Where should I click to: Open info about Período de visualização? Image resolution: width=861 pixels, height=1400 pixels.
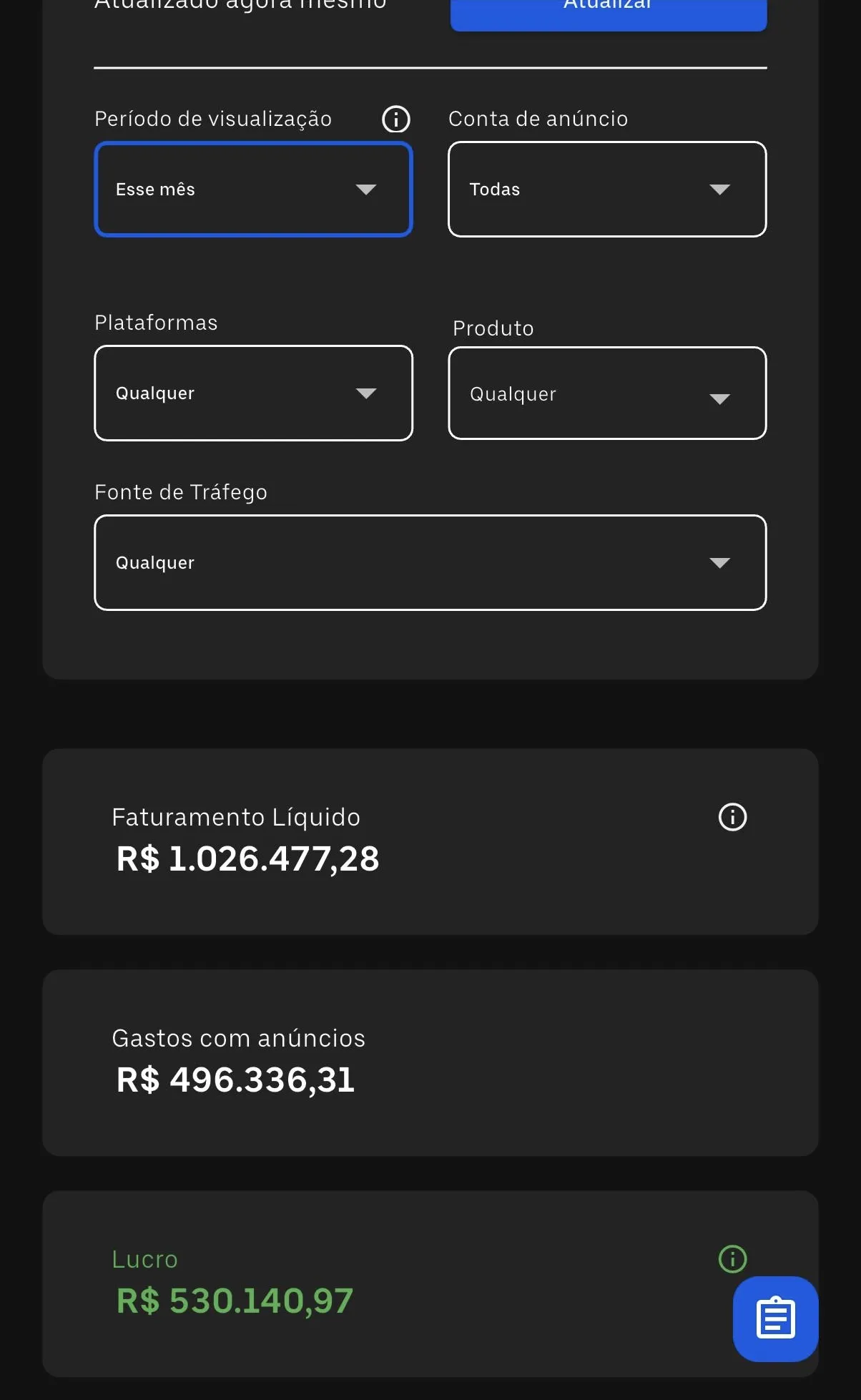point(396,119)
